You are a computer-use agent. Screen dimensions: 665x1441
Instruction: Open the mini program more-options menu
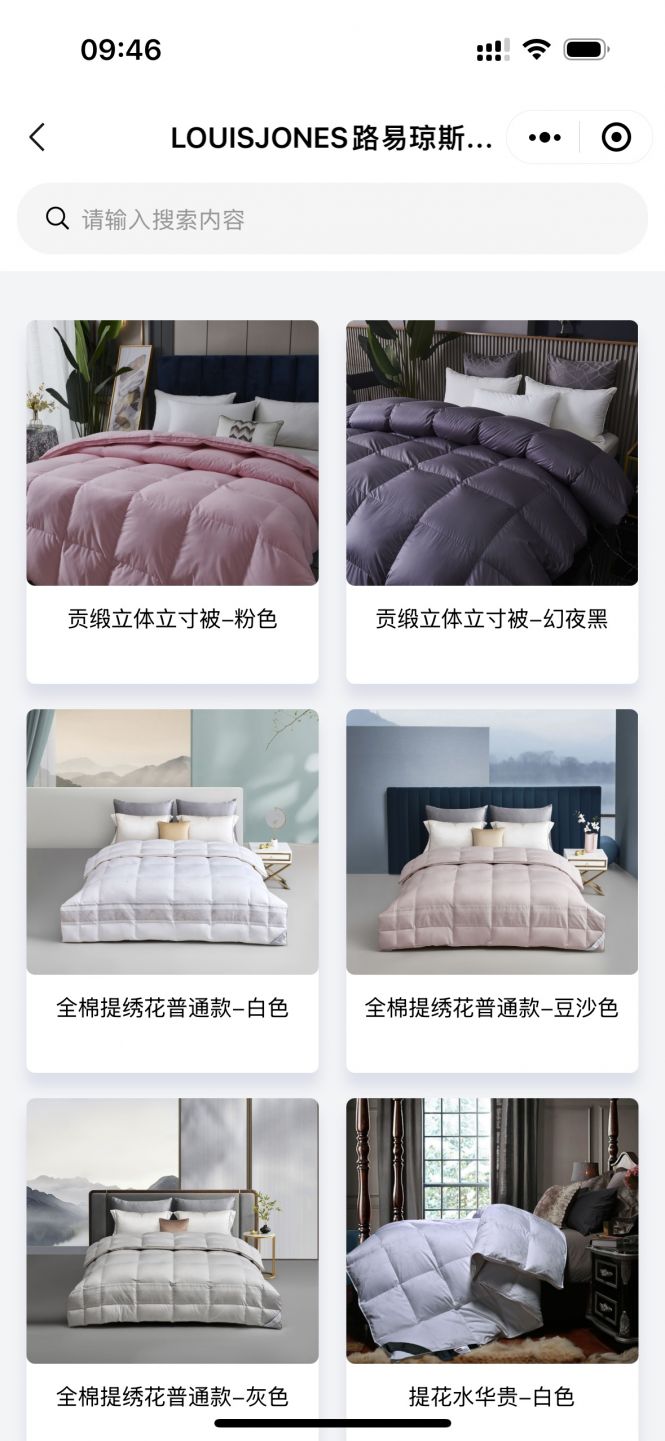pos(544,137)
